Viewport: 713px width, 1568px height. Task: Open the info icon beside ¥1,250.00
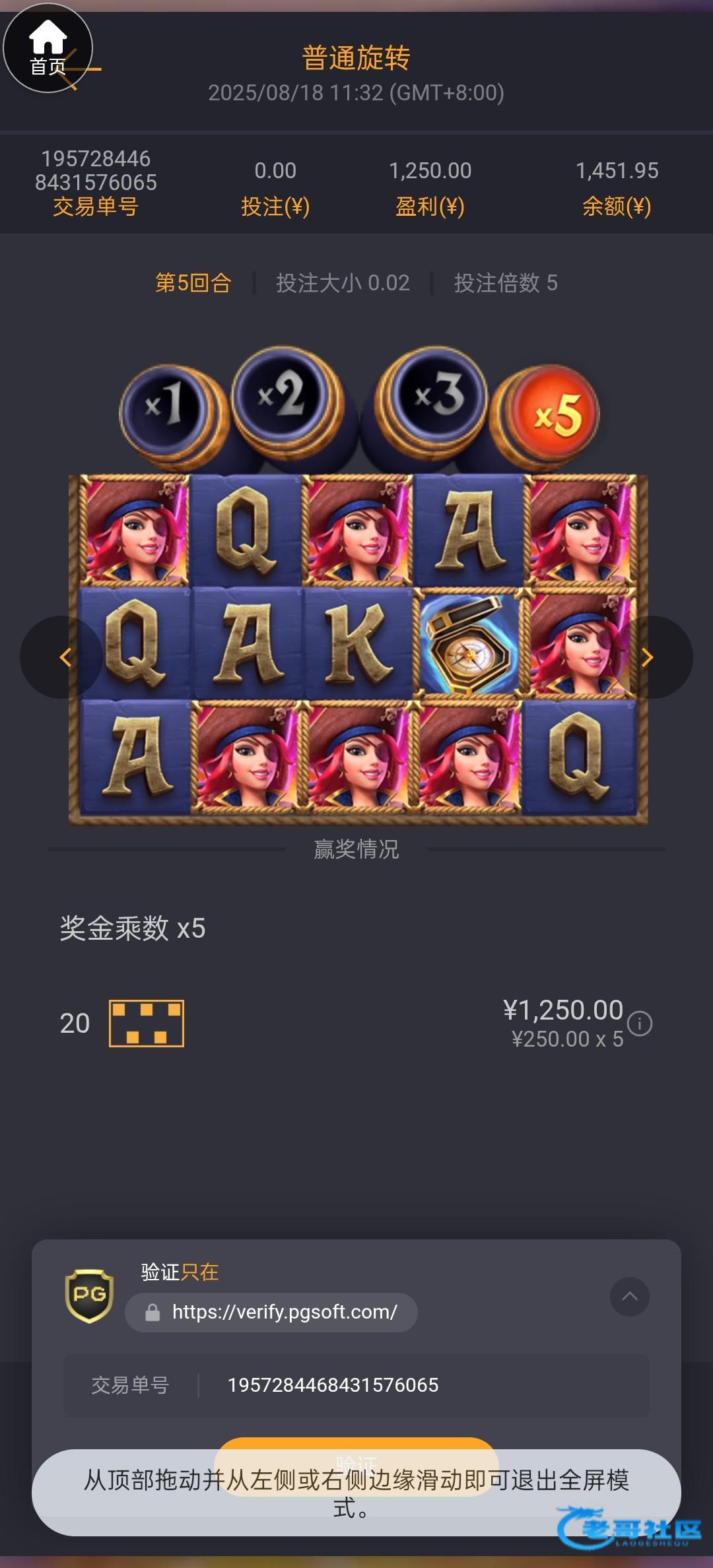tap(639, 1024)
